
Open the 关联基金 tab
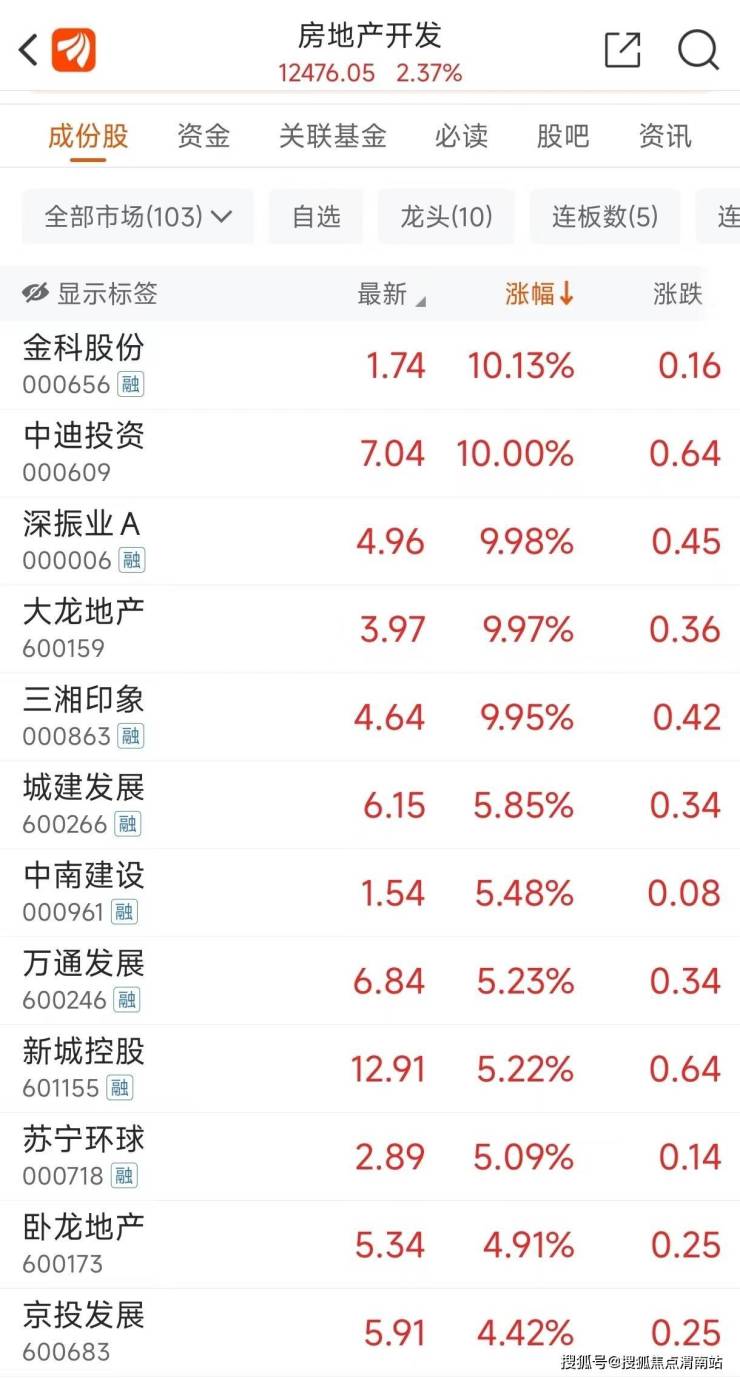pyautogui.click(x=332, y=136)
